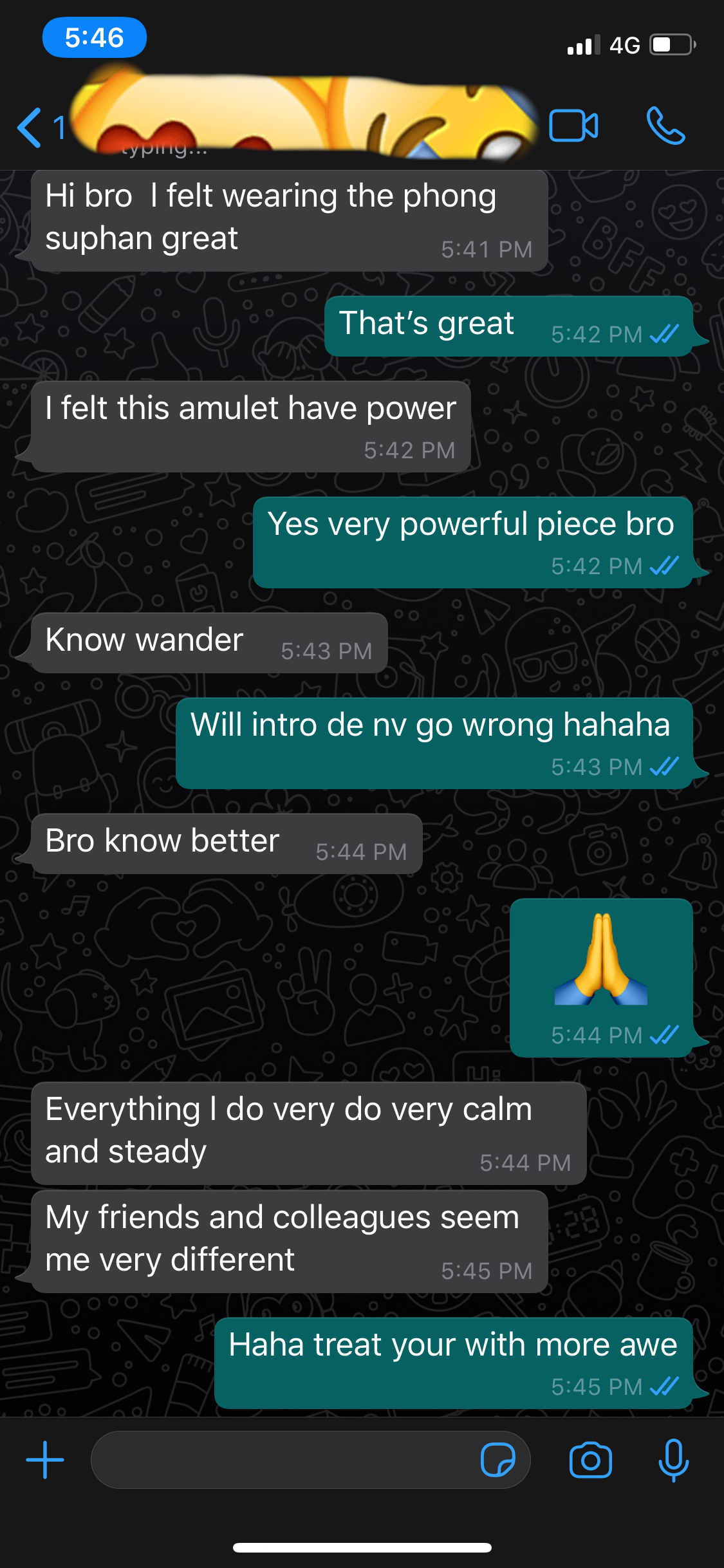Image resolution: width=724 pixels, height=1568 pixels.
Task: Open the contact info header
Action: pyautogui.click(x=302, y=122)
